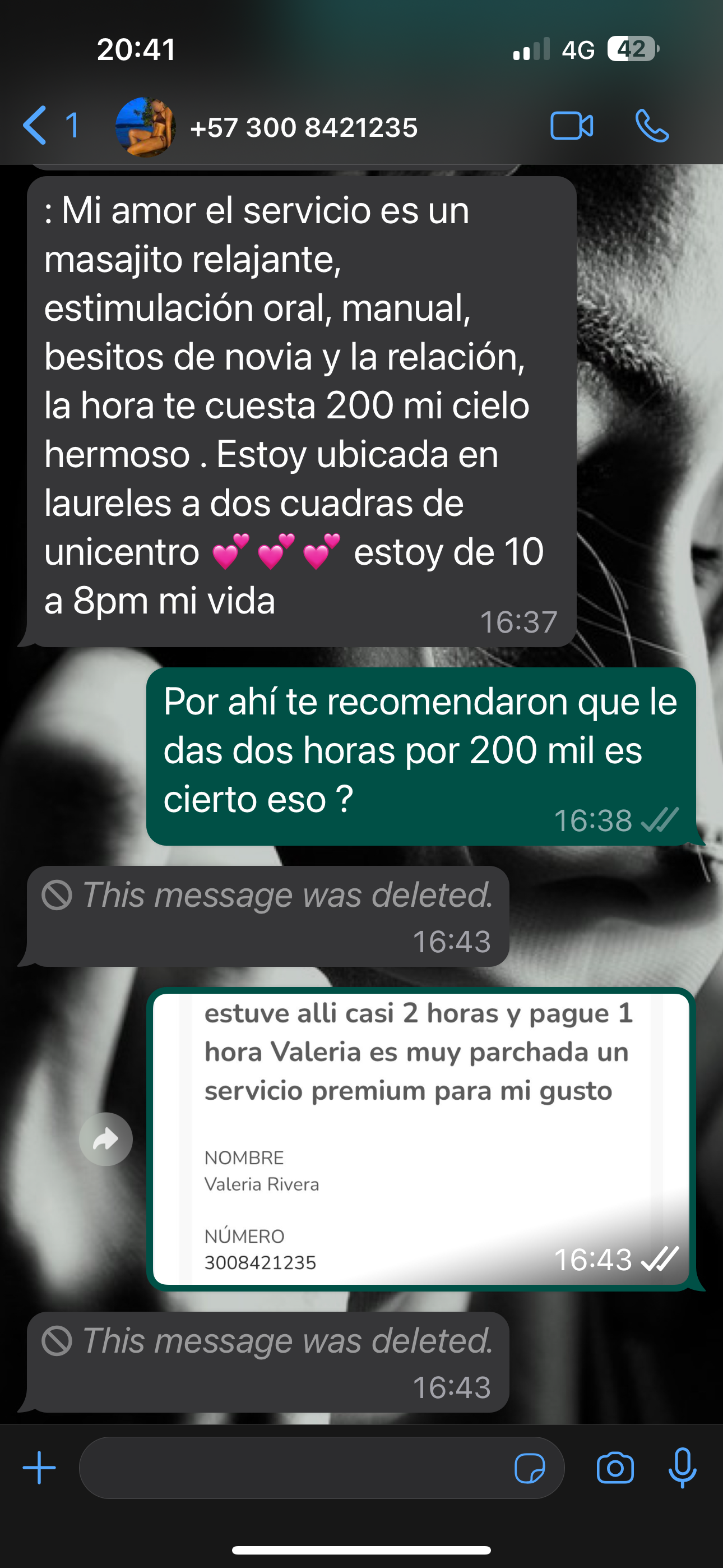Open the sent image with Valeria Rivera
This screenshot has width=723, height=1568.
(420, 1139)
